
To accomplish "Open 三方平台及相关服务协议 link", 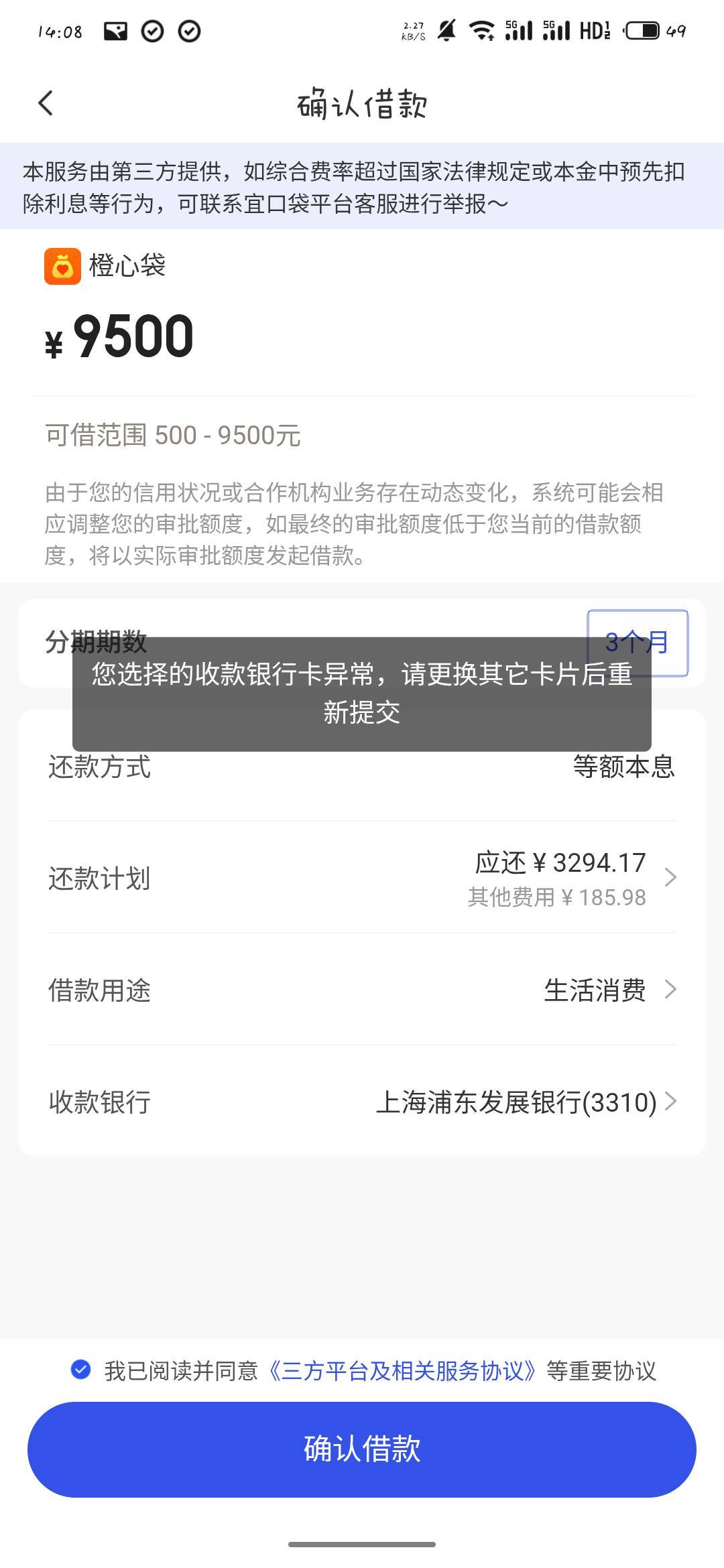I will tap(402, 1371).
